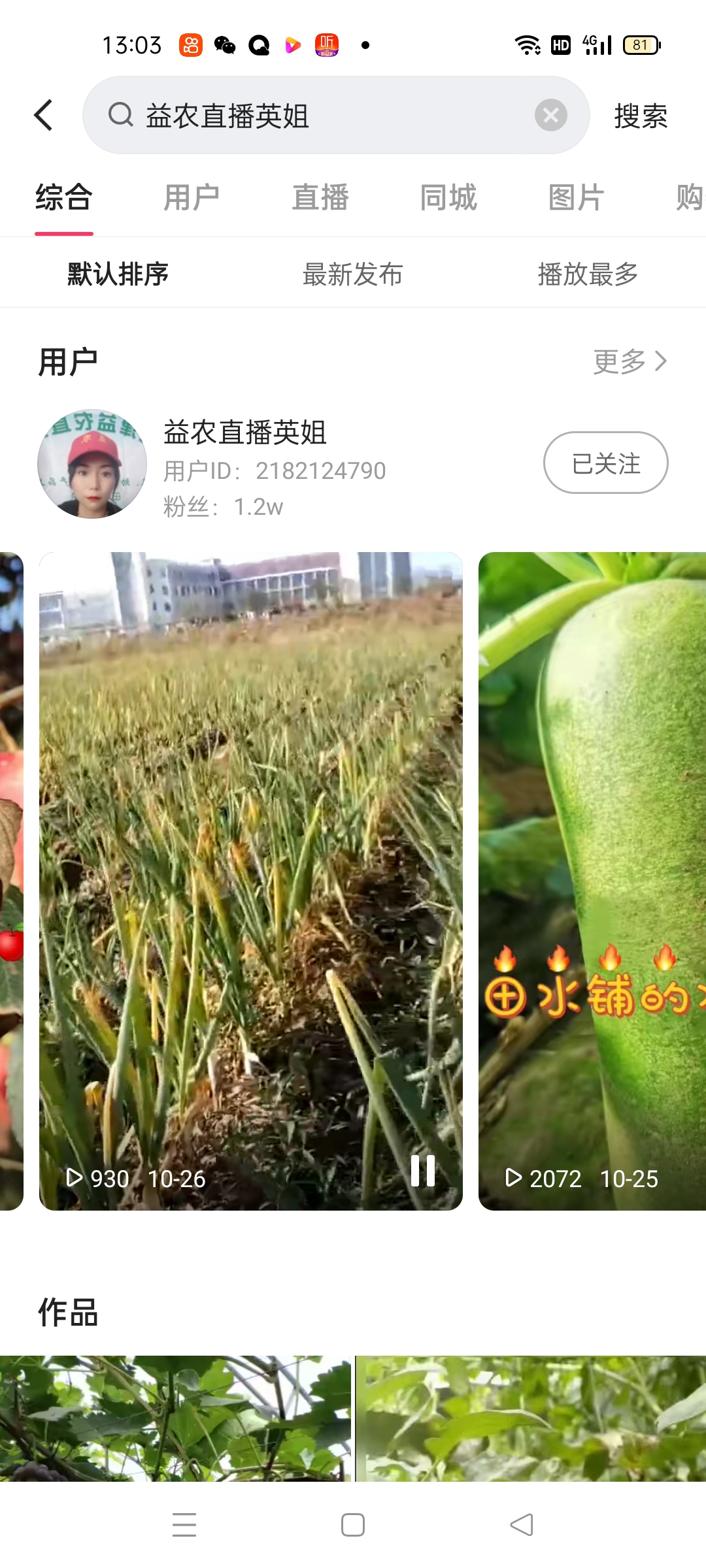Switch to the 用户 tab
Screen dimensions: 706x1568
pyautogui.click(x=191, y=197)
